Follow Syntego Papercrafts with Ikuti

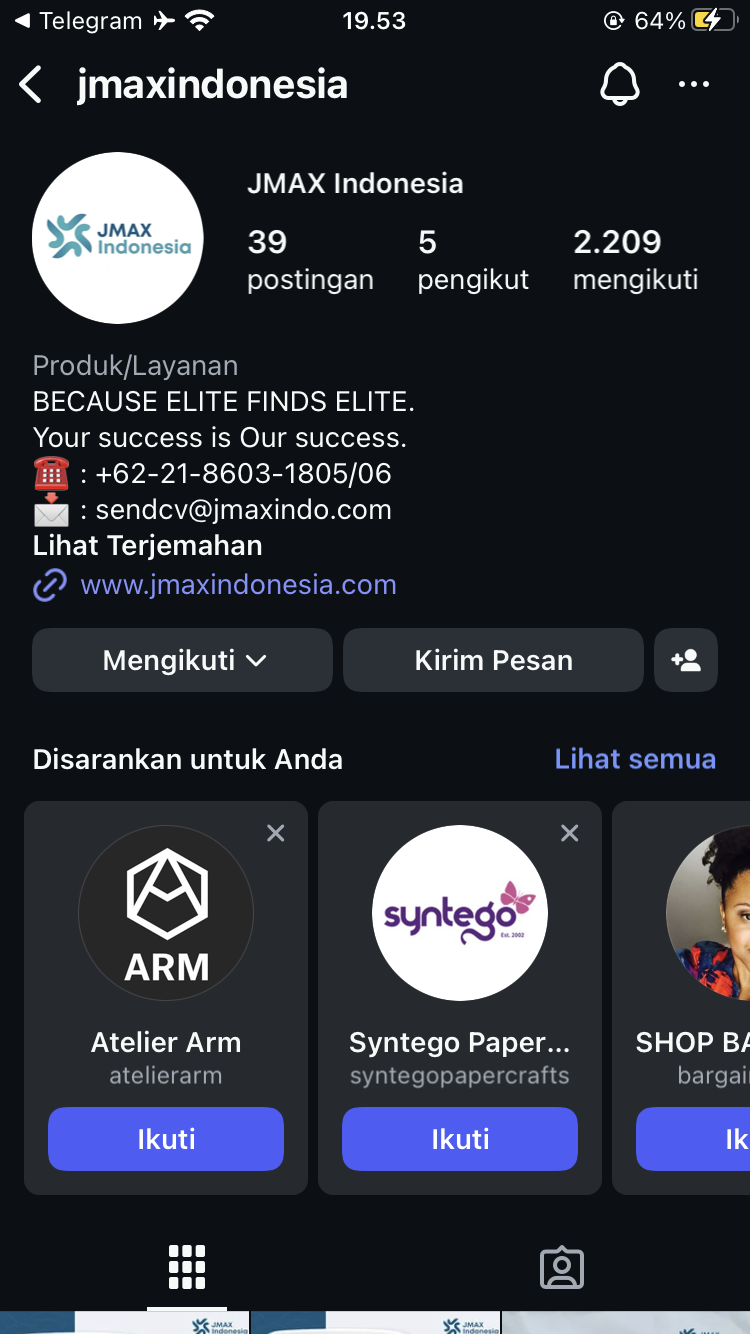click(460, 1139)
